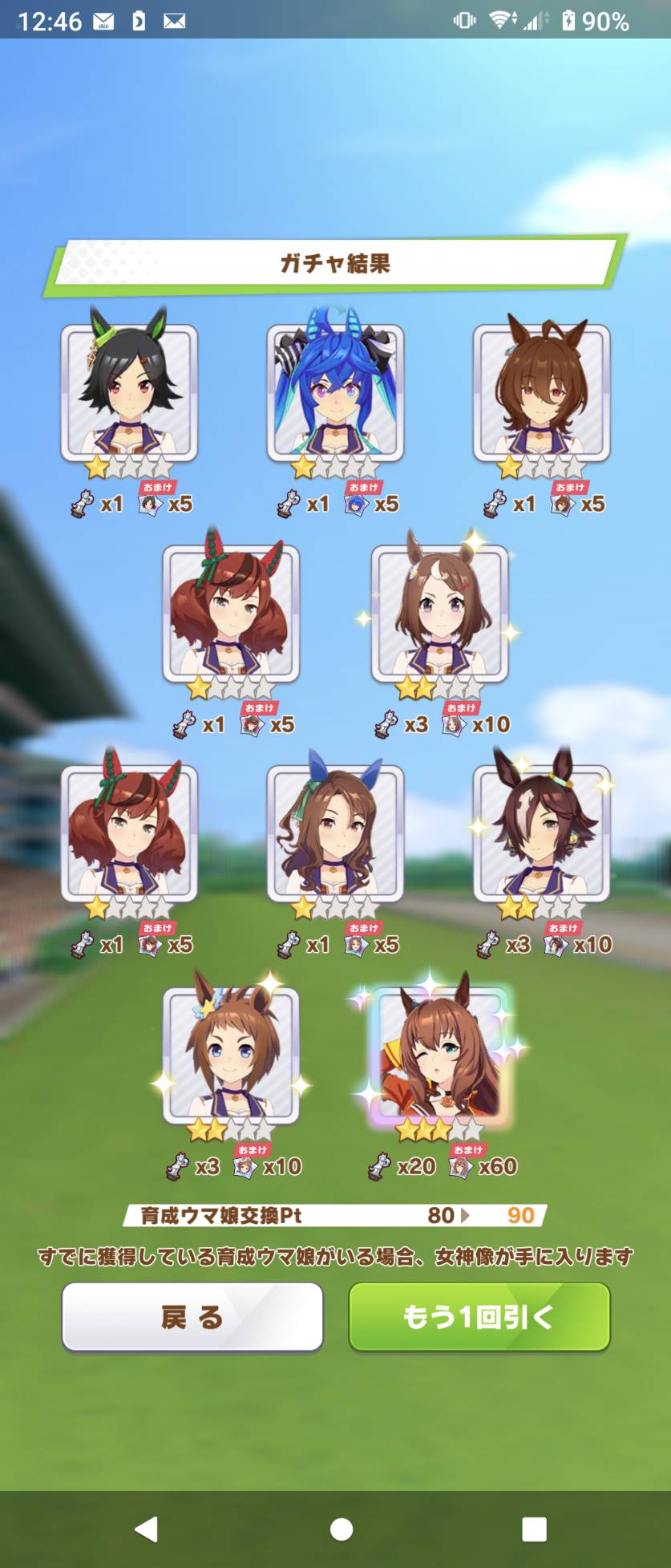Open recent apps via system button
This screenshot has width=671, height=1568.
click(x=534, y=1530)
